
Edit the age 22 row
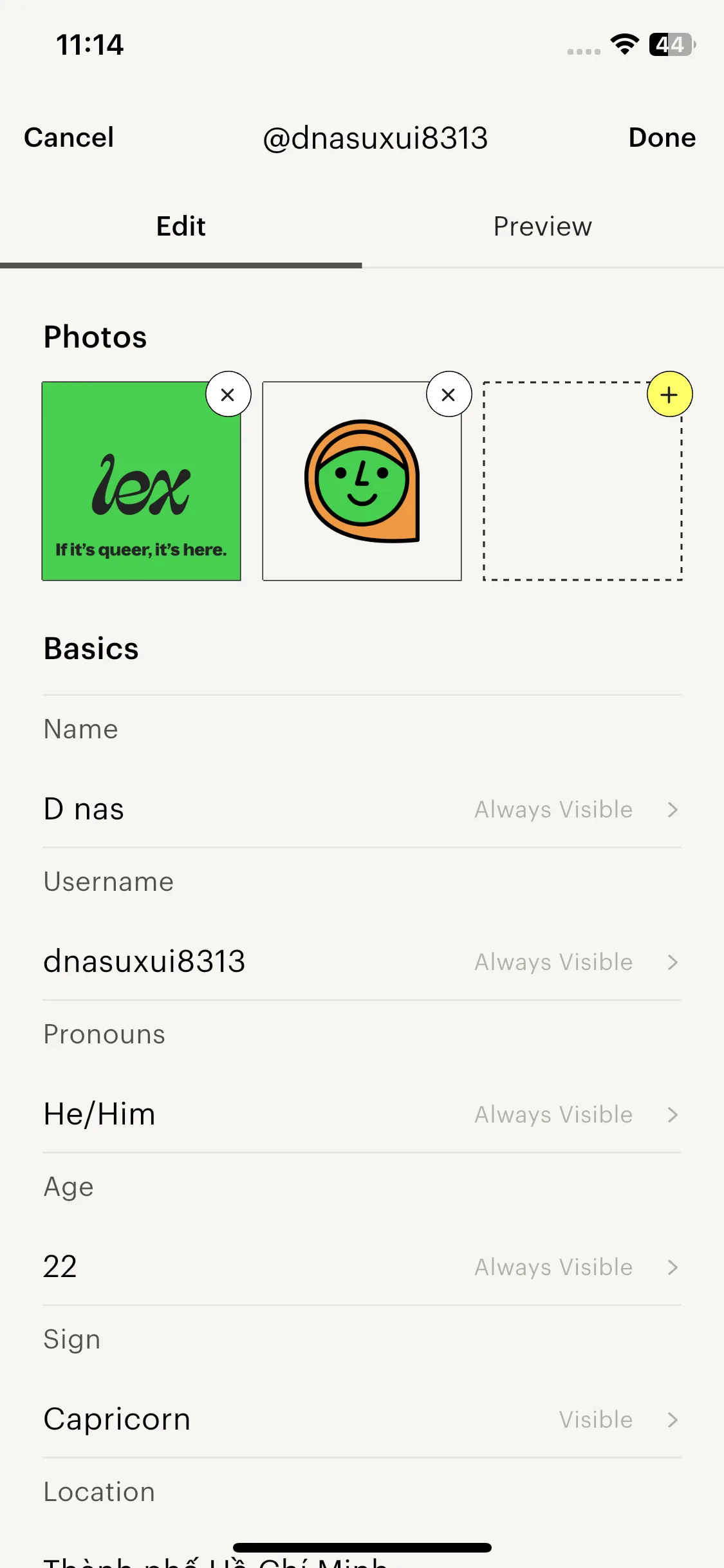(x=362, y=1267)
